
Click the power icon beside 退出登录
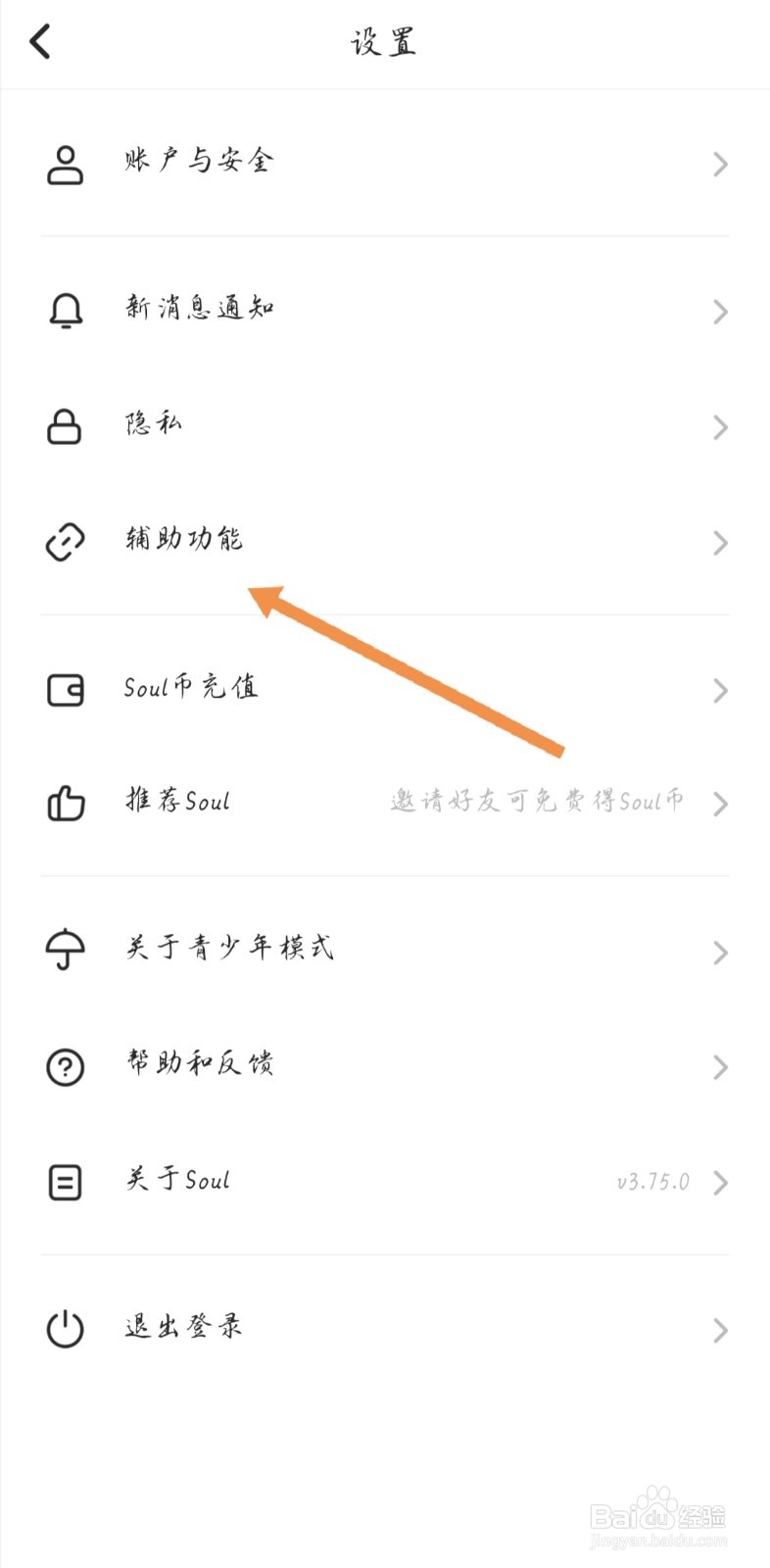[65, 1329]
